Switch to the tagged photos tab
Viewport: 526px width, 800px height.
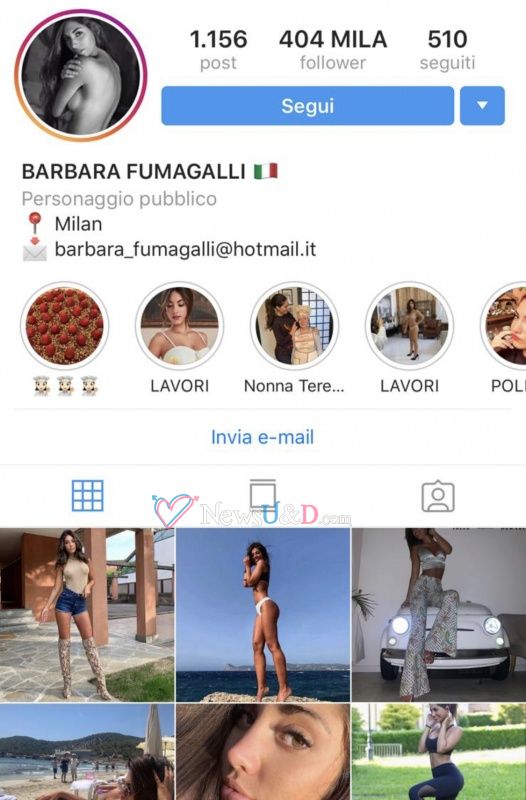(x=438, y=496)
